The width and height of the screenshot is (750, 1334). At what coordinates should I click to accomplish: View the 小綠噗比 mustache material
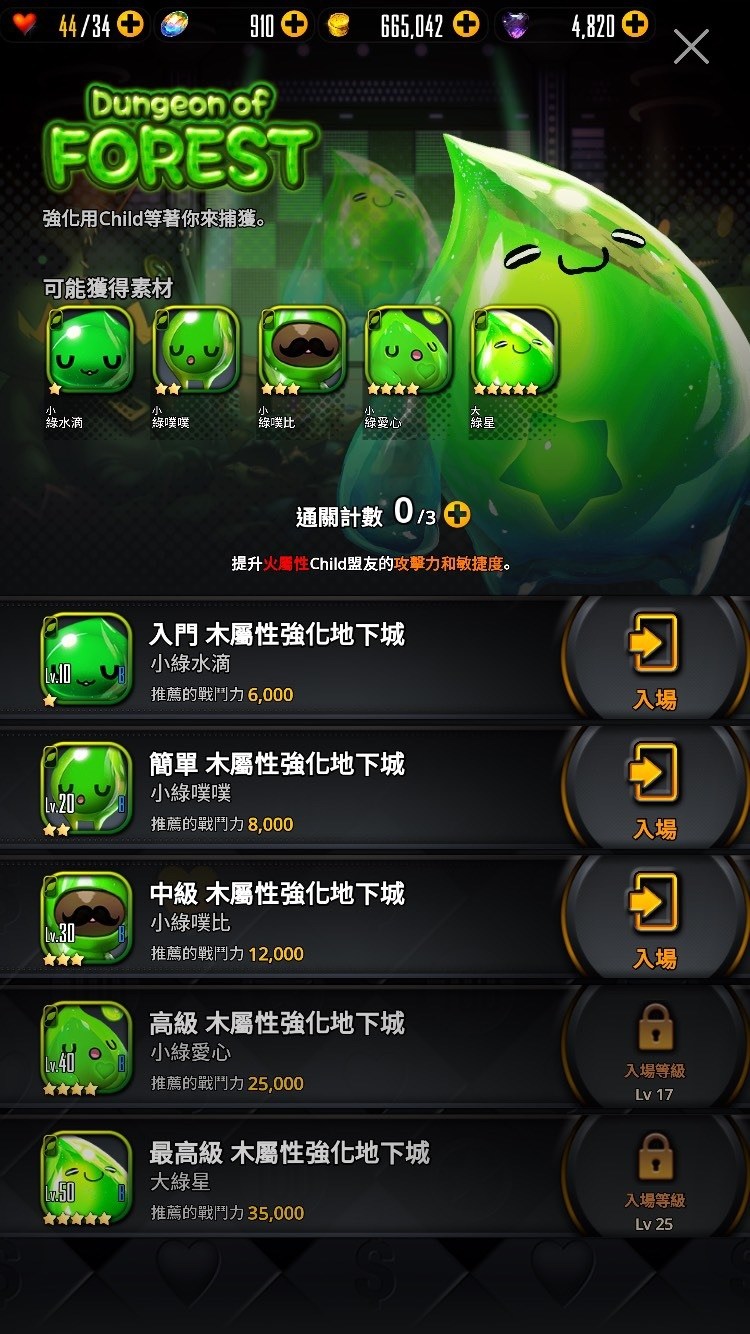point(302,350)
